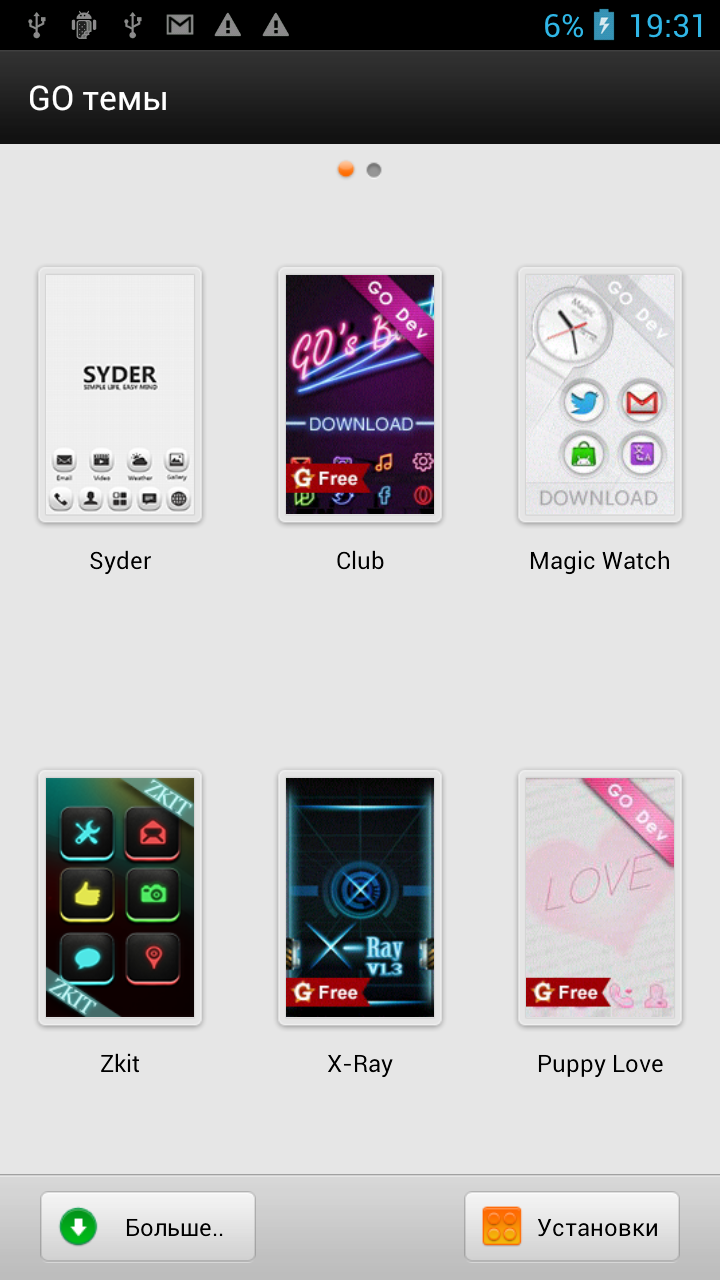Tap the Больше.. button
Image resolution: width=720 pixels, height=1280 pixels.
tap(148, 1227)
